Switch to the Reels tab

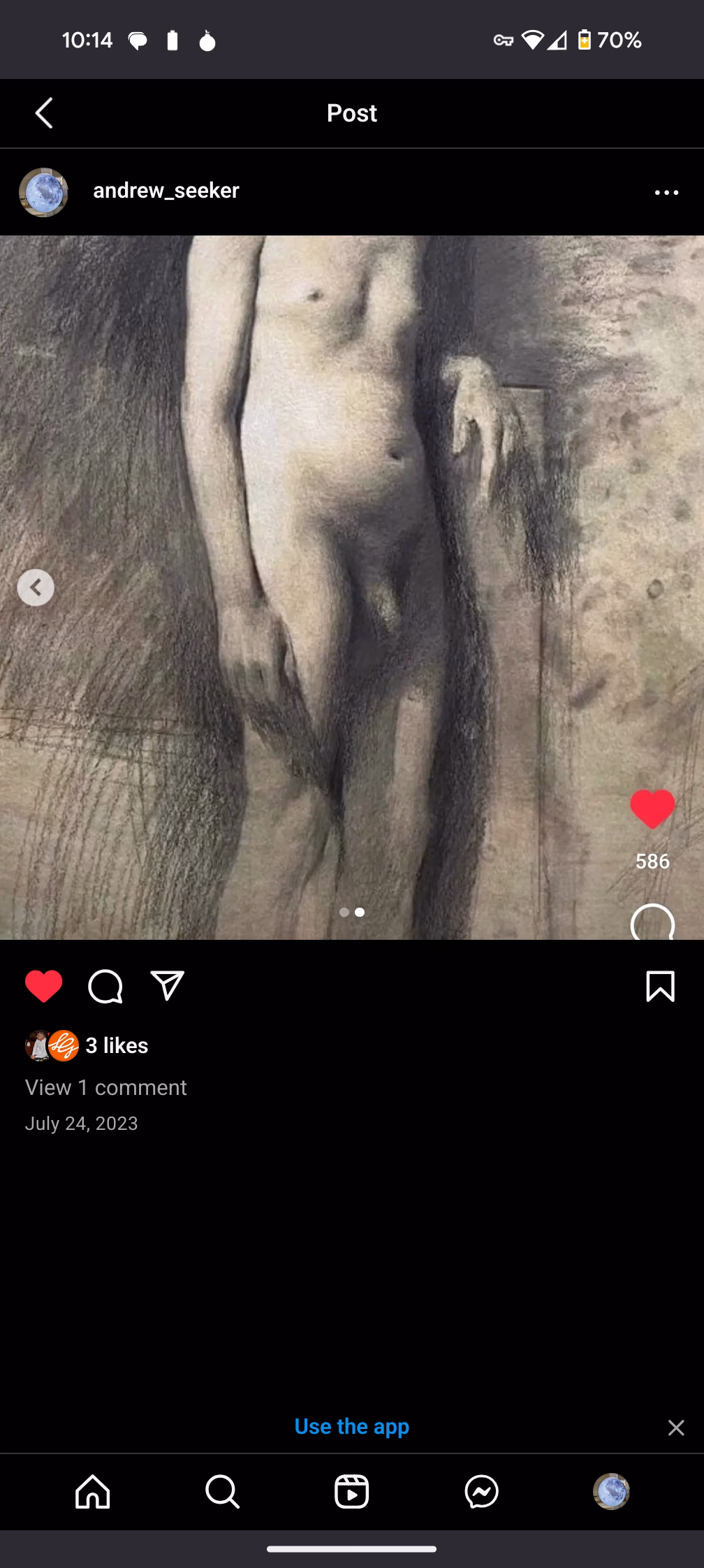(352, 1492)
